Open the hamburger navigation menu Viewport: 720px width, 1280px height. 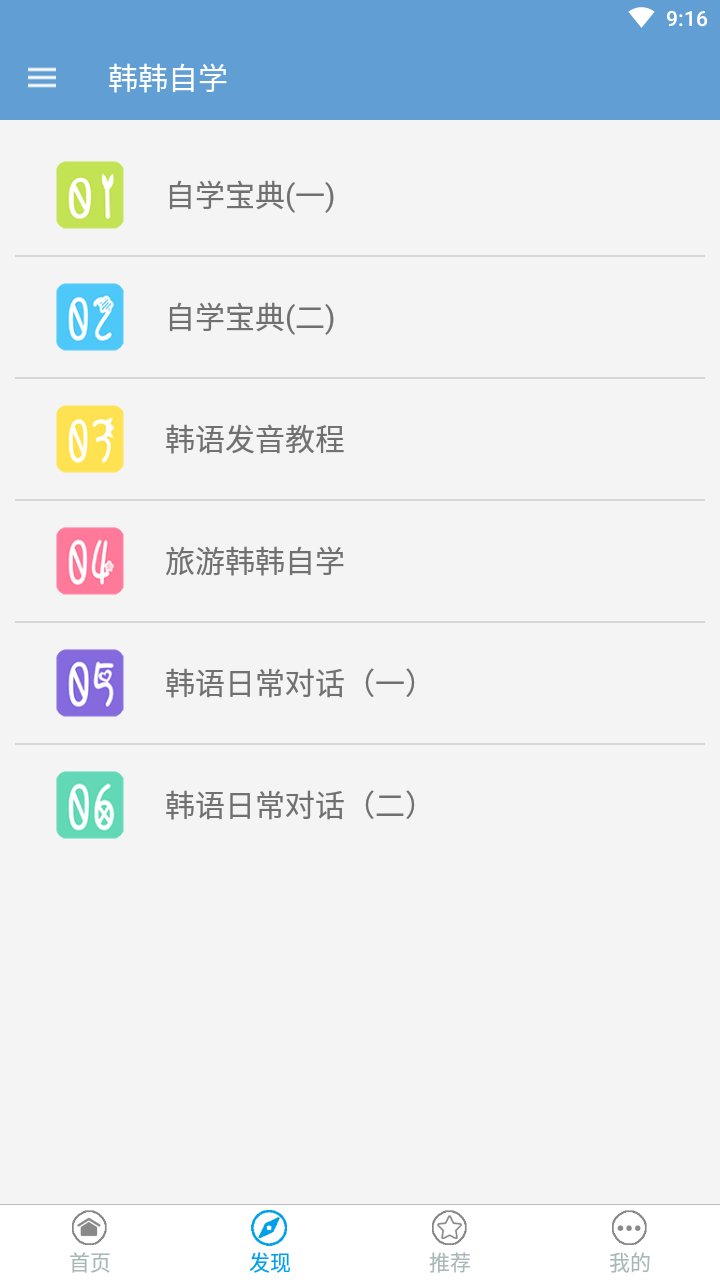[41, 78]
